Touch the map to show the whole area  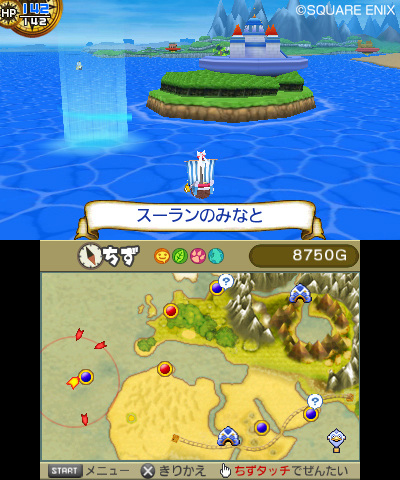click(284, 471)
